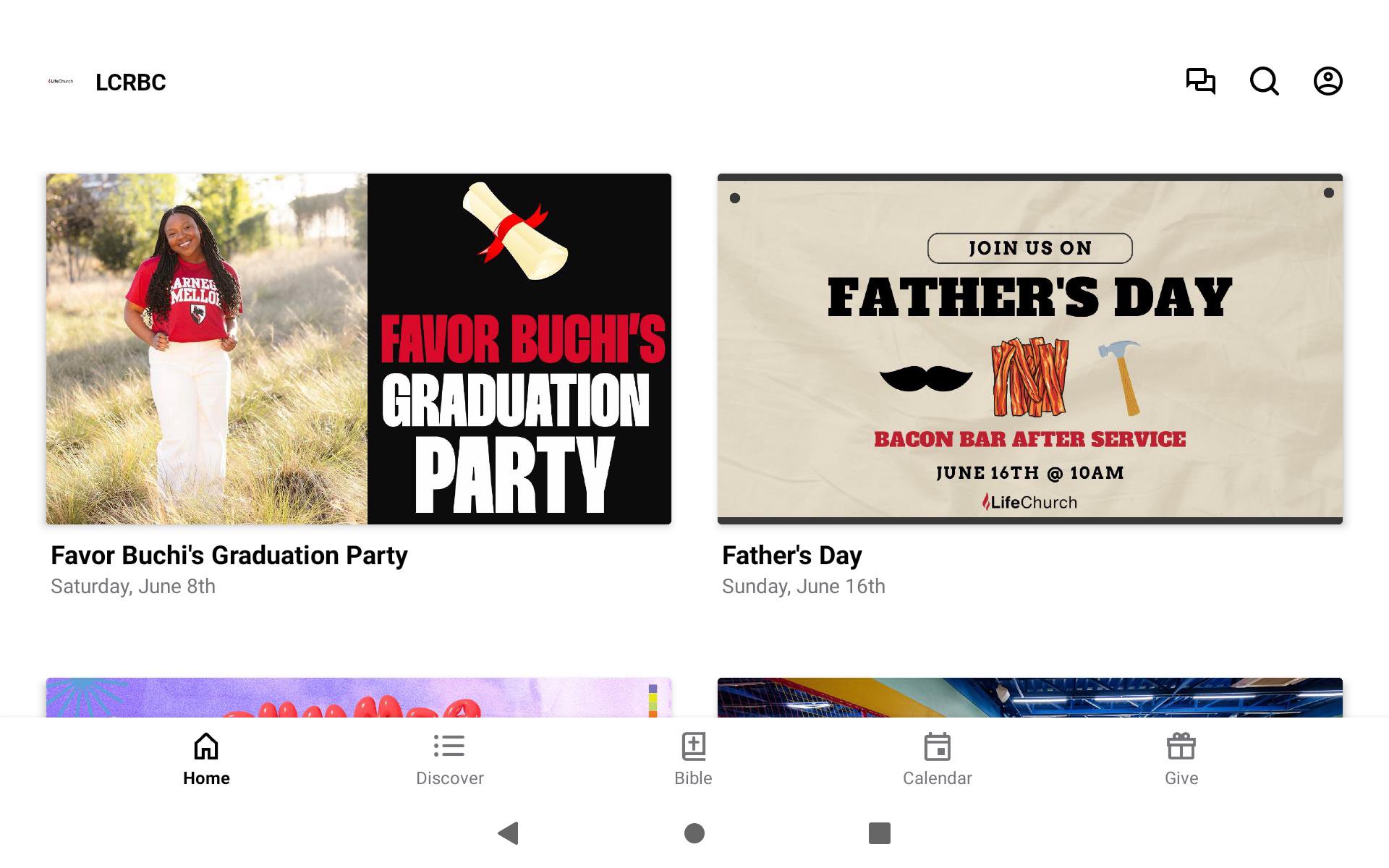Open the Father's Day event card

click(x=1029, y=349)
